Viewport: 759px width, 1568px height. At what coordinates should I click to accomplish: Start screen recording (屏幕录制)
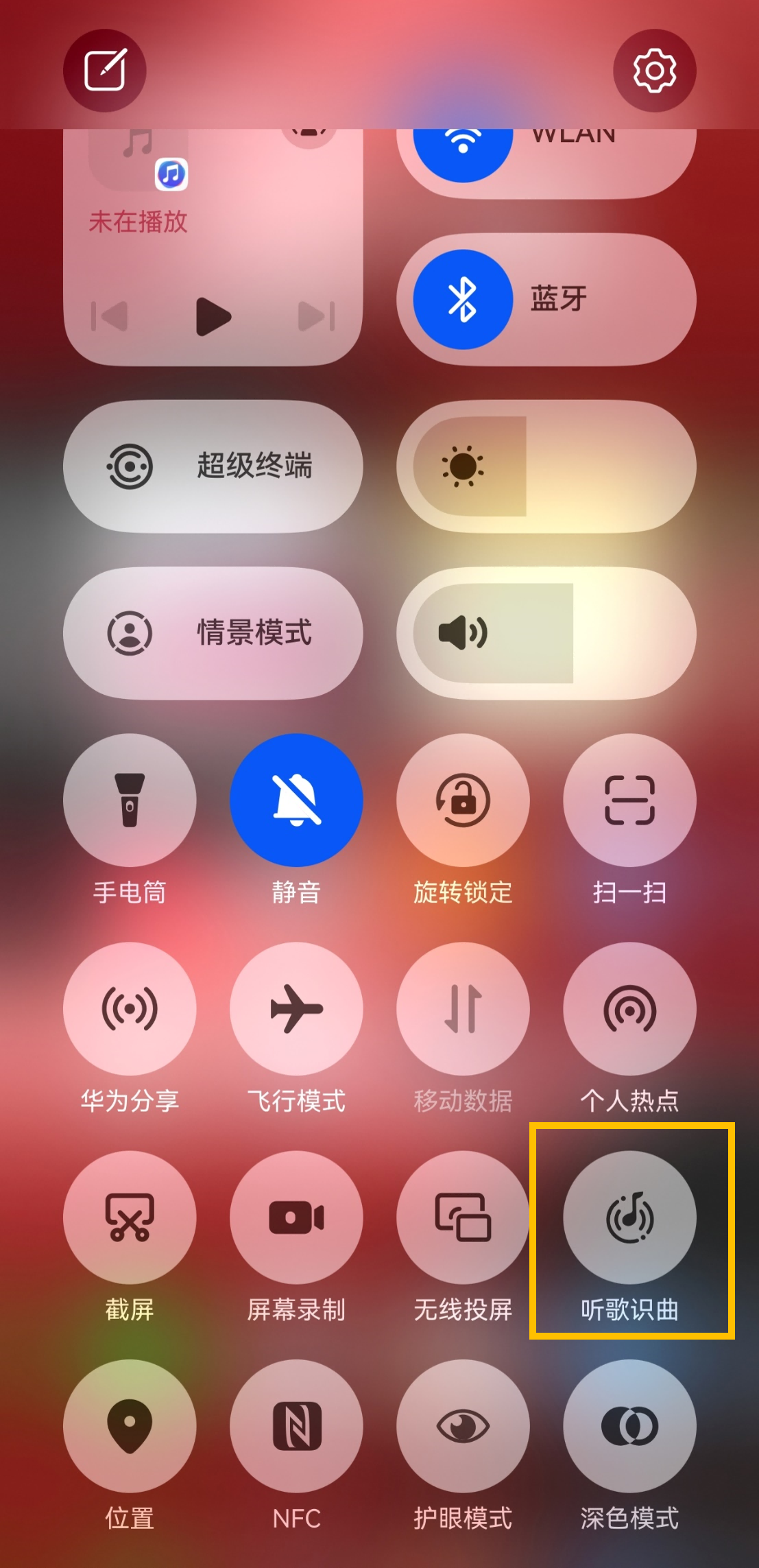(x=296, y=1217)
